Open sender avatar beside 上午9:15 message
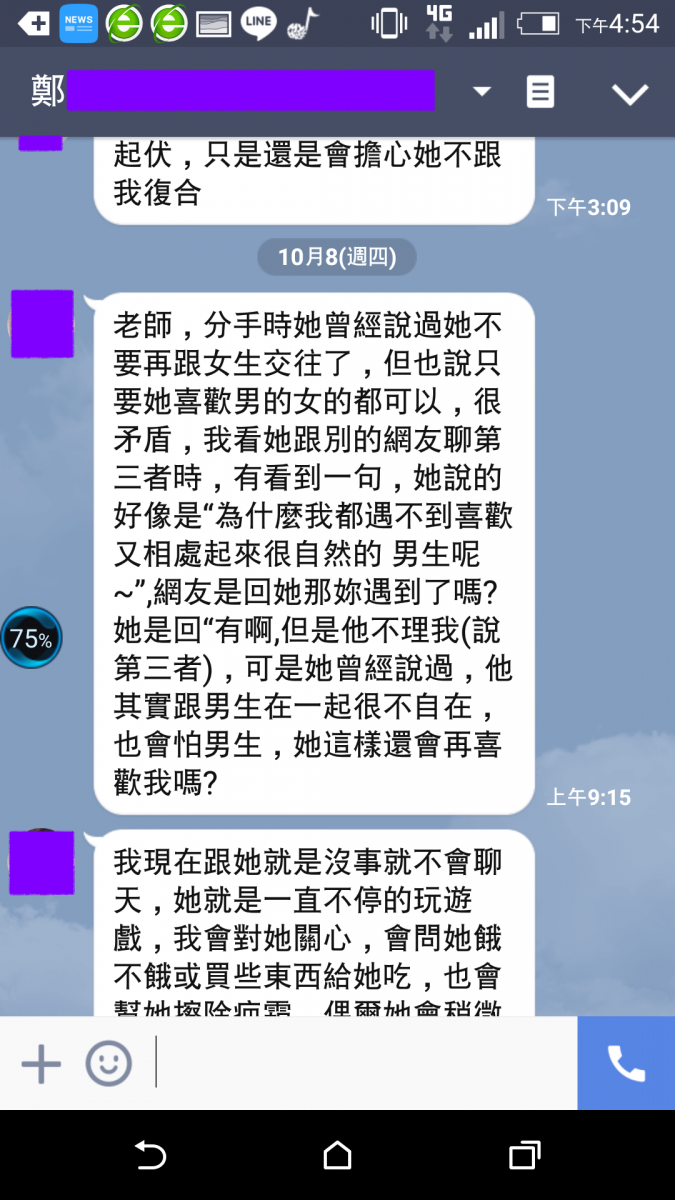Image resolution: width=675 pixels, height=1200 pixels. 42,324
